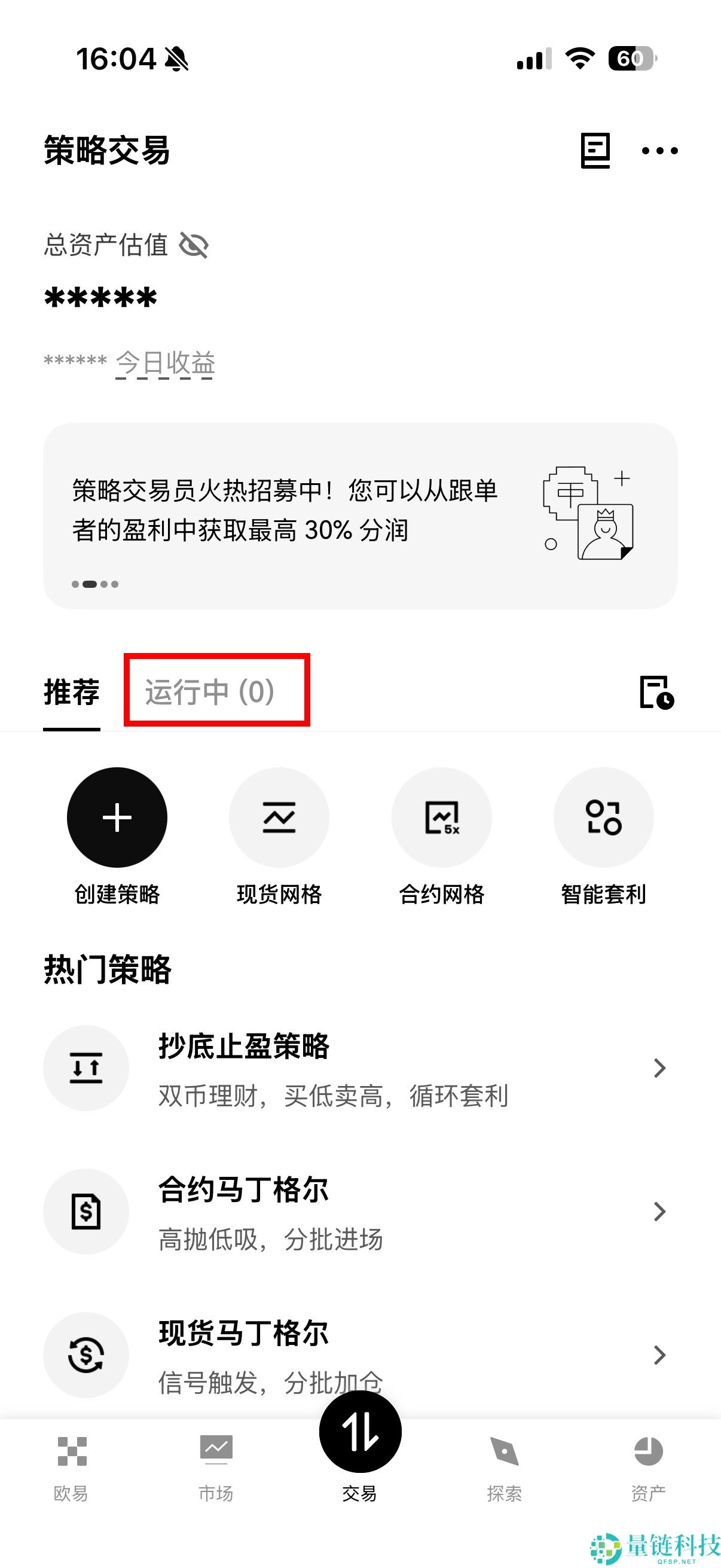This screenshot has width=721, height=1568.
Task: Expand the 抄底止盈策略 entry chevron
Action: [x=661, y=1067]
